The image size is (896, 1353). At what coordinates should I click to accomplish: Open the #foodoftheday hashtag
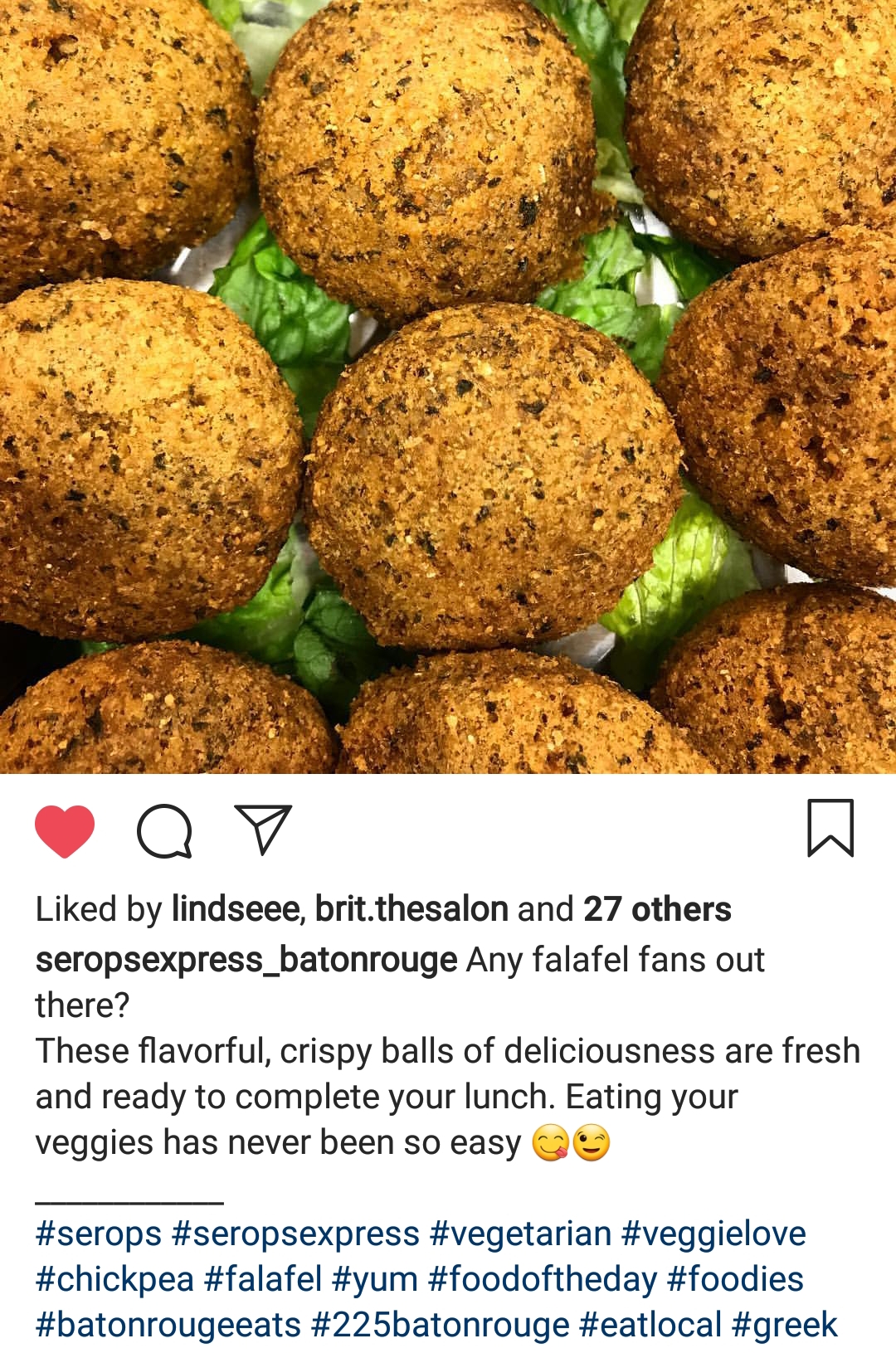[x=542, y=1279]
